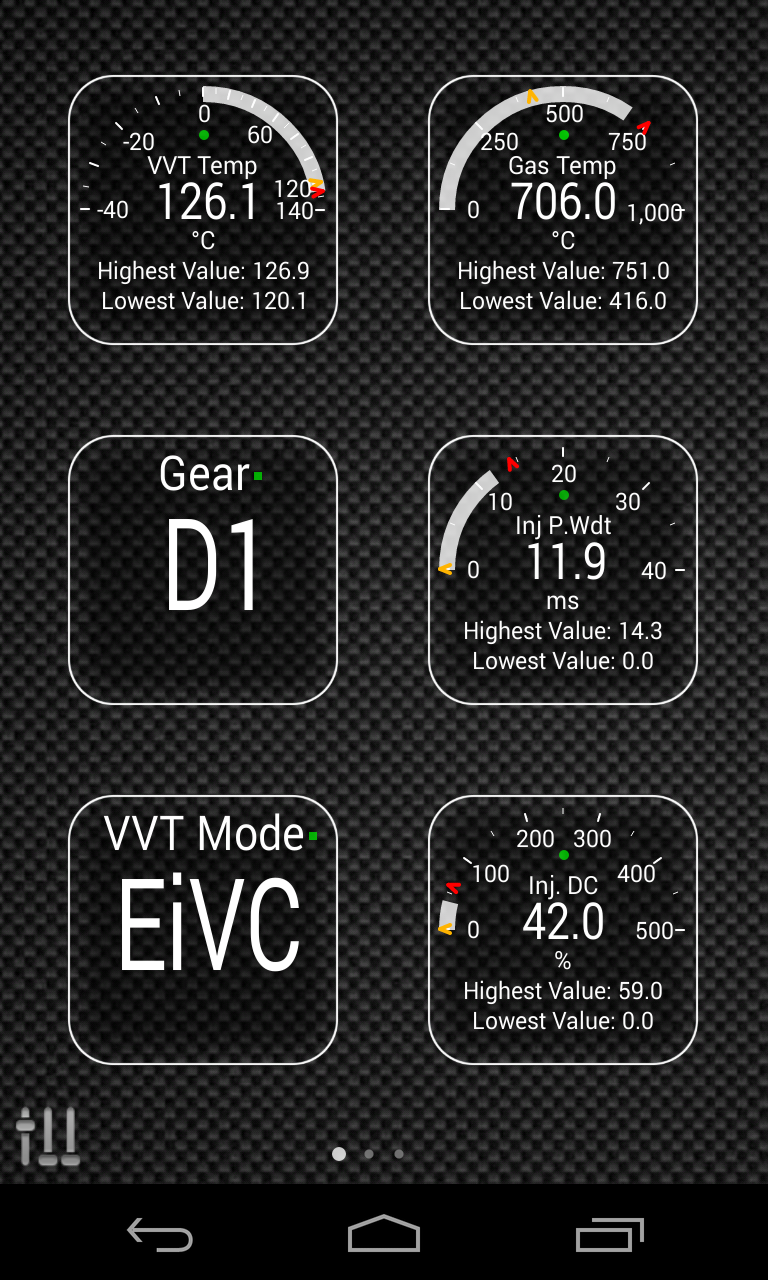Return to the home screen
This screenshot has width=768, height=1280.
point(384,1234)
